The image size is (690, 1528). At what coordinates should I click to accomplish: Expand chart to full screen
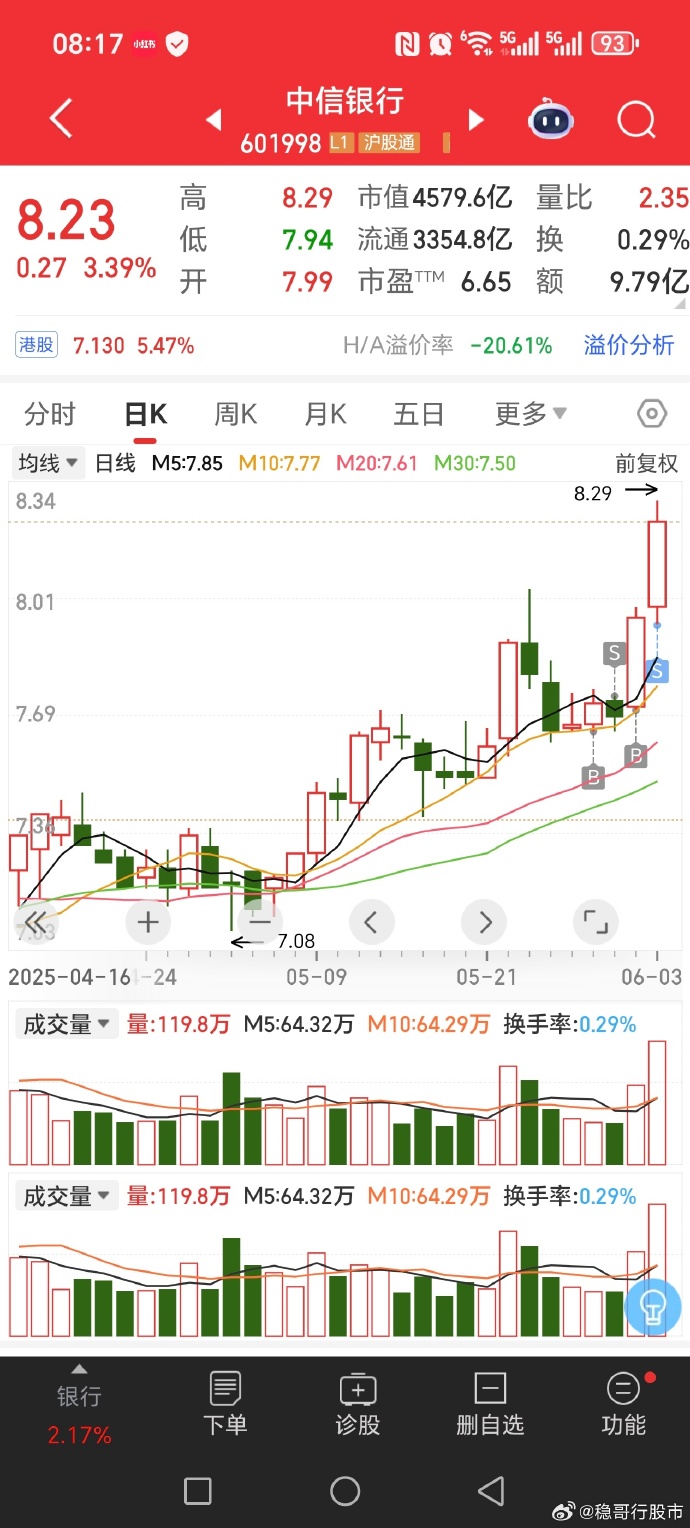pos(595,922)
